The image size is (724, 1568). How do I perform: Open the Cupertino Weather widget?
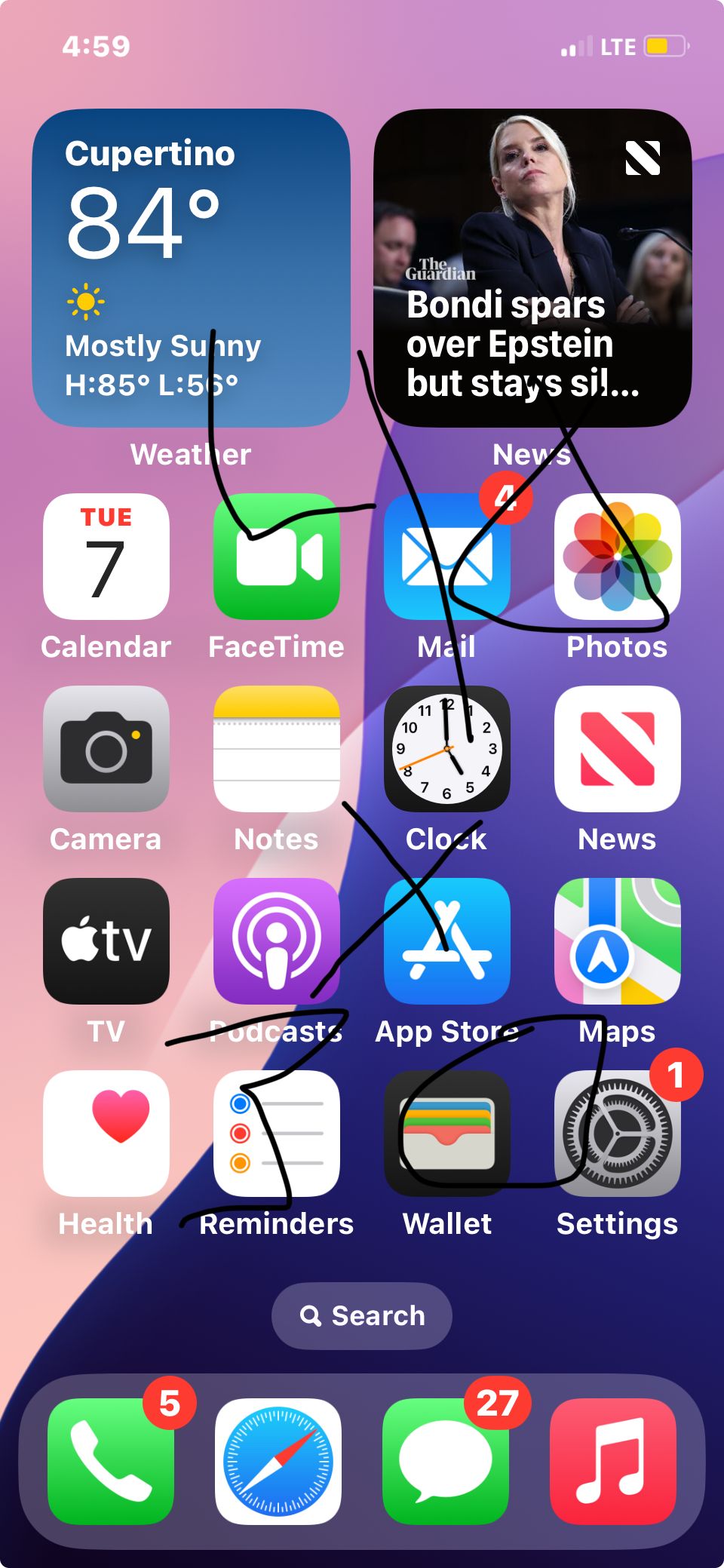[x=191, y=268]
